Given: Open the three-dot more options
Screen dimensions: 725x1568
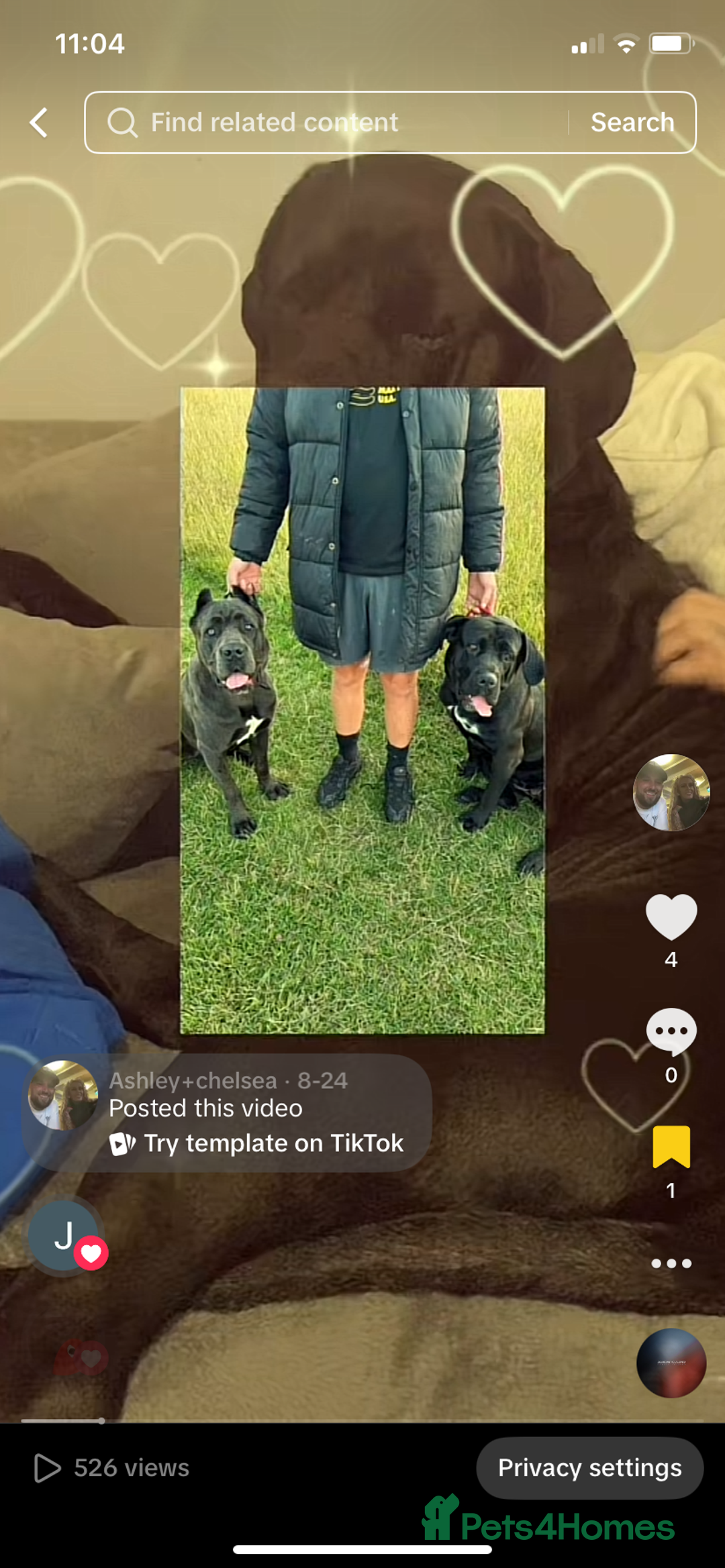Looking at the screenshot, I should click(671, 1263).
